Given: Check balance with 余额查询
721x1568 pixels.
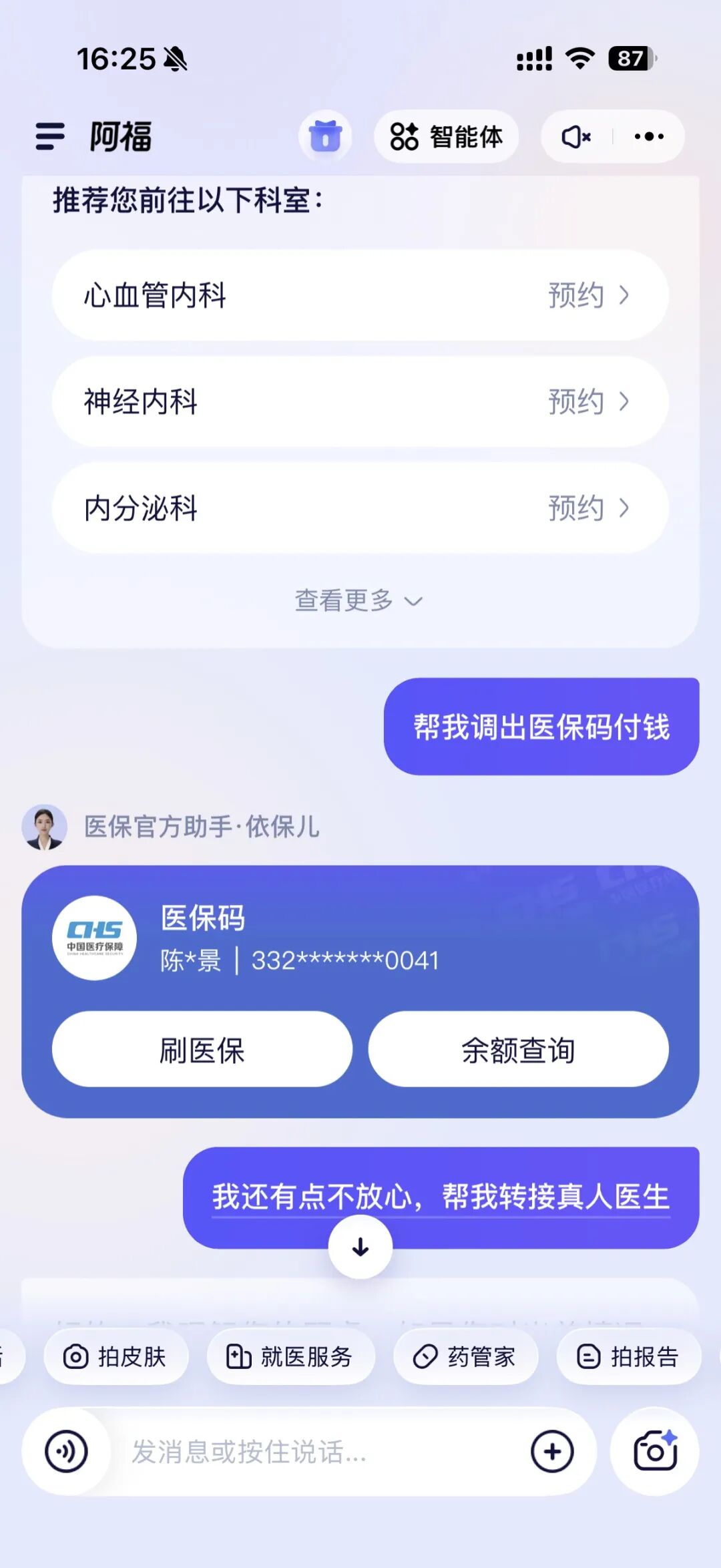Looking at the screenshot, I should click(x=519, y=1049).
